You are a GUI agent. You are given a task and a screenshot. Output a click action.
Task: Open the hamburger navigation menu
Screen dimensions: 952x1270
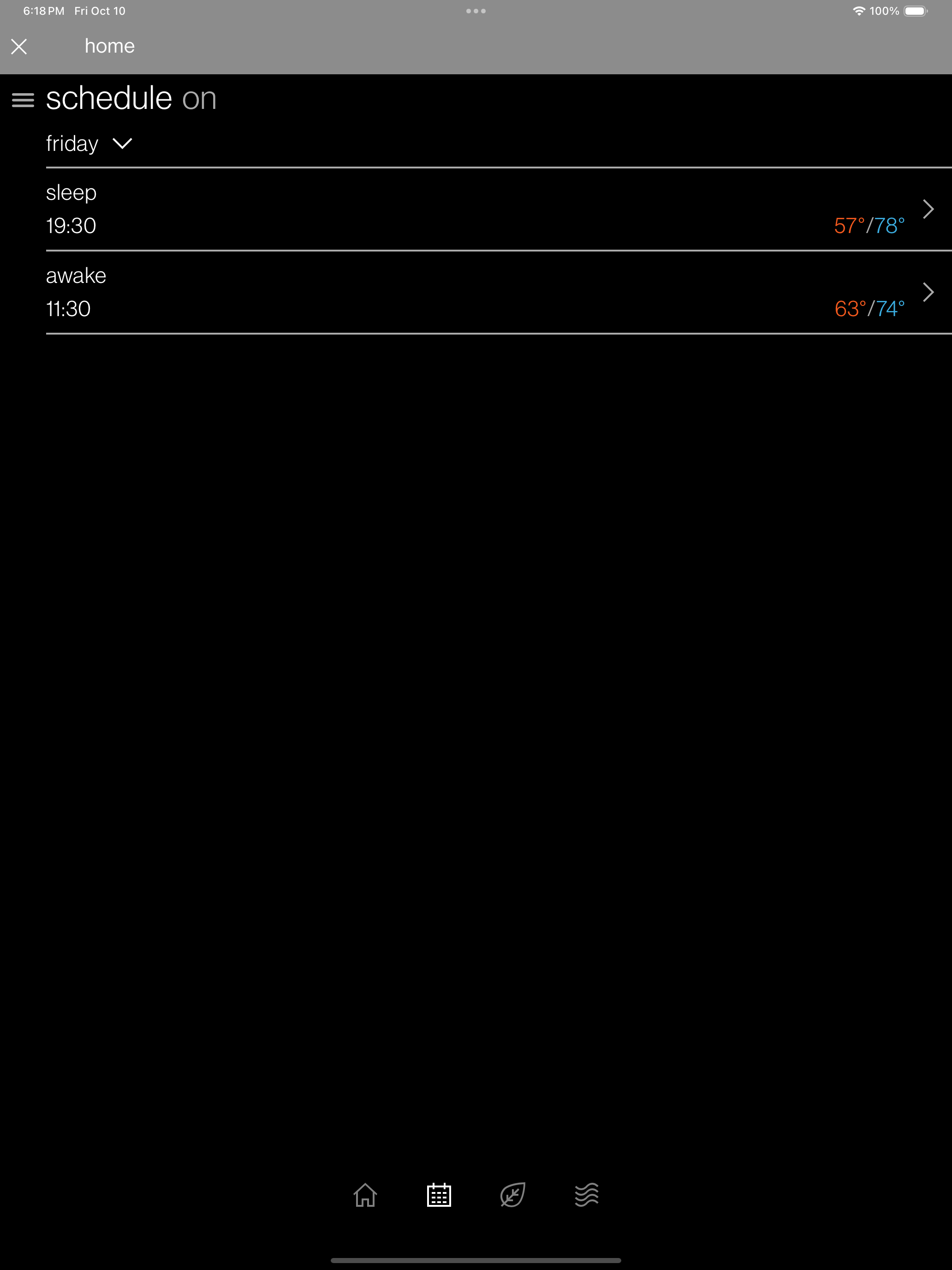tap(23, 99)
